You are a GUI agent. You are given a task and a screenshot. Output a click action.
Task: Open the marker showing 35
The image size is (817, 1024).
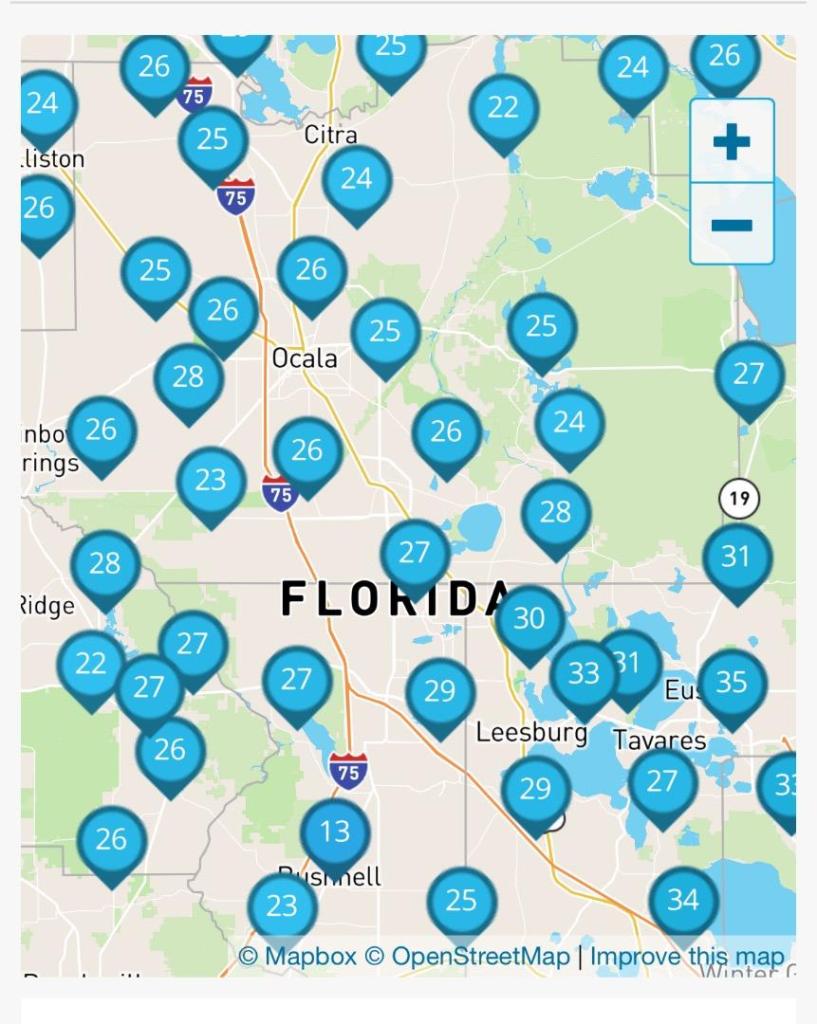(x=732, y=683)
